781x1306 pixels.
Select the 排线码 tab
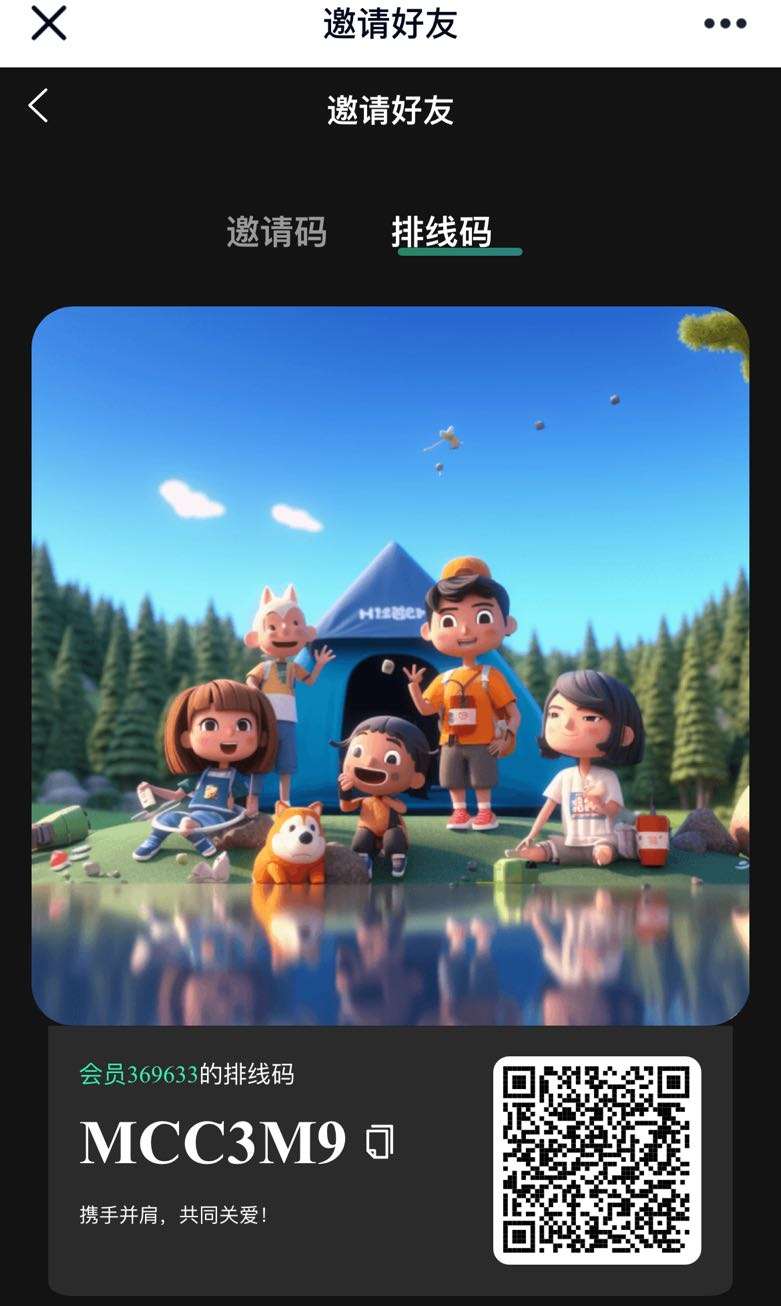click(x=441, y=232)
